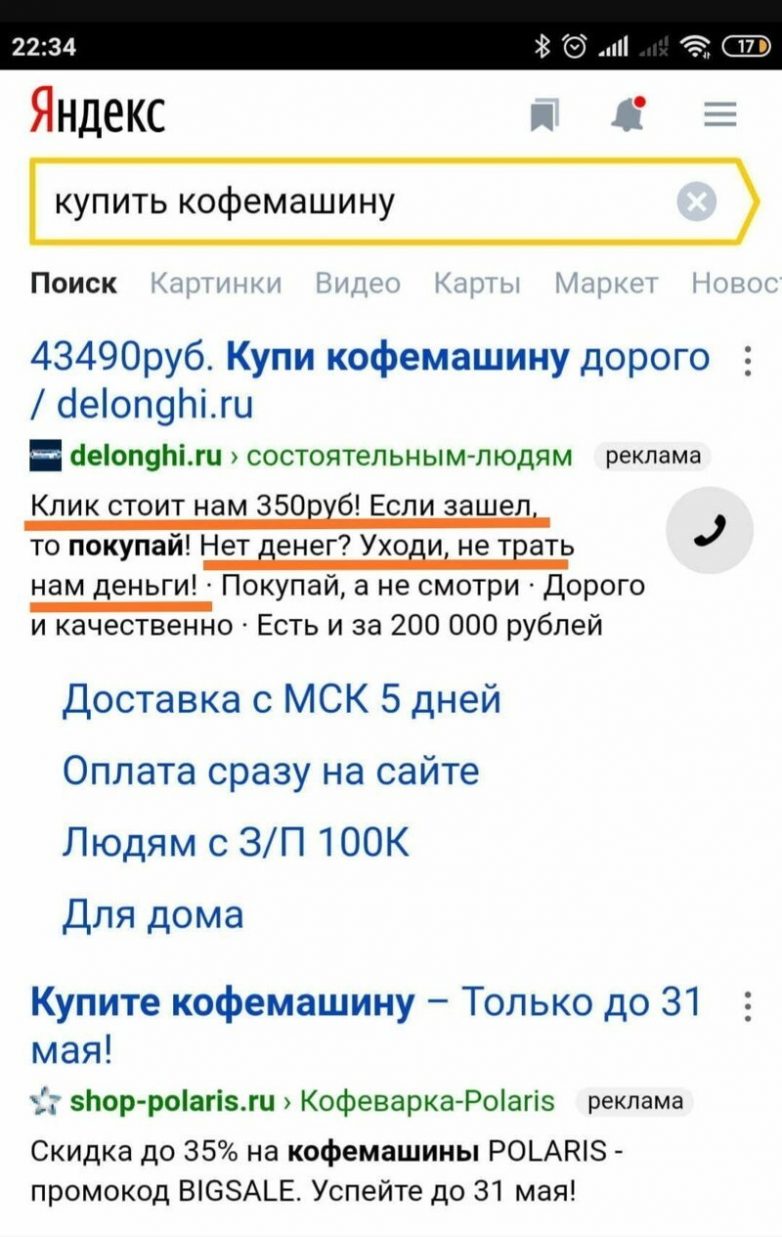This screenshot has width=782, height=1237.
Task: Tap the Яндекс logo to go home
Action: (97, 112)
